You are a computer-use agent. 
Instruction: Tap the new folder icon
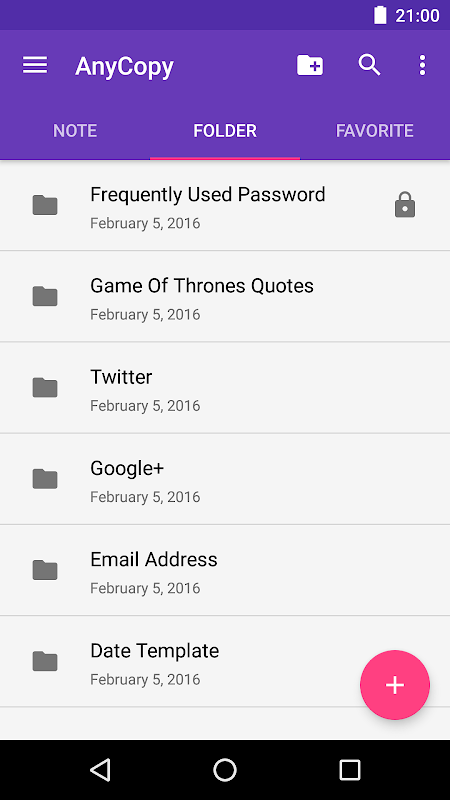point(310,65)
